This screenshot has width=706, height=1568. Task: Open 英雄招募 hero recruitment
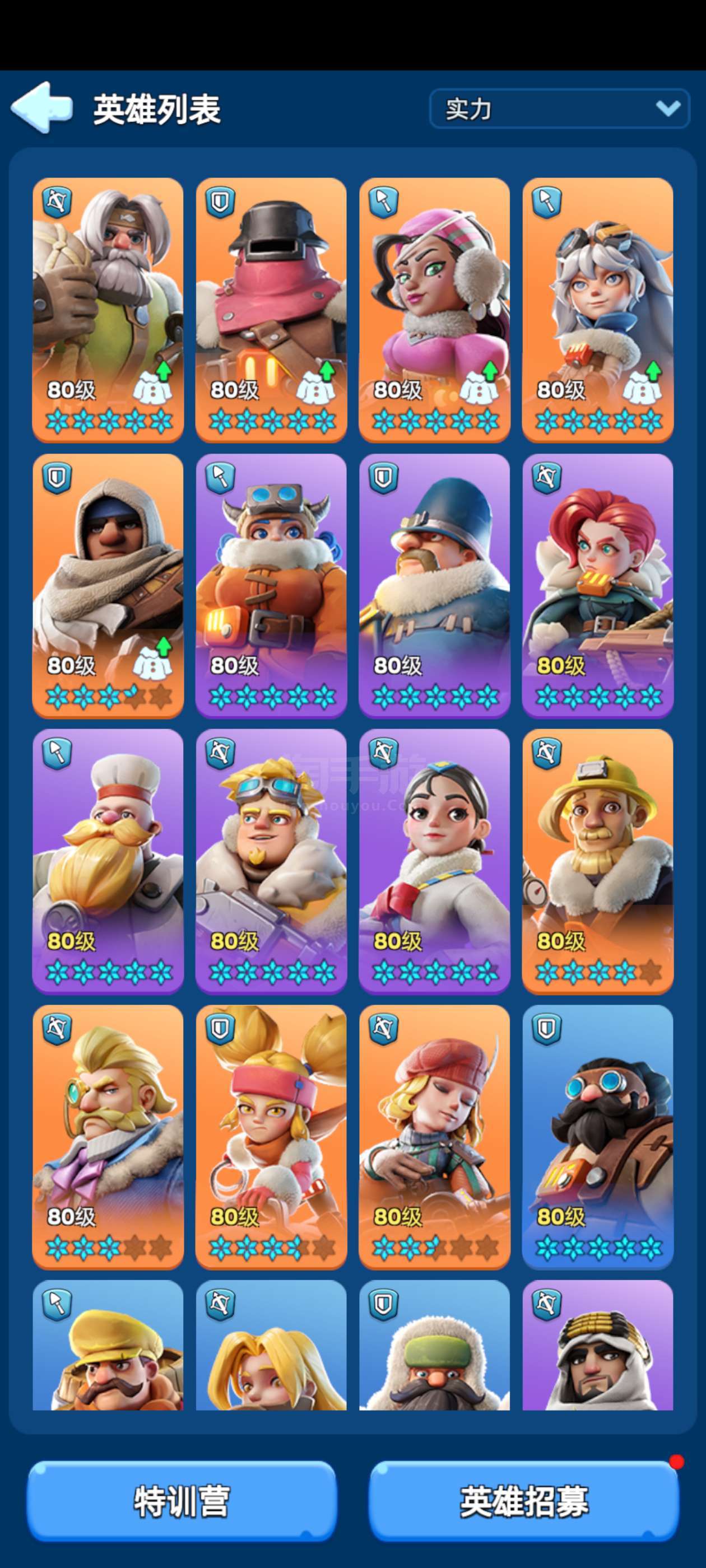[x=524, y=1501]
